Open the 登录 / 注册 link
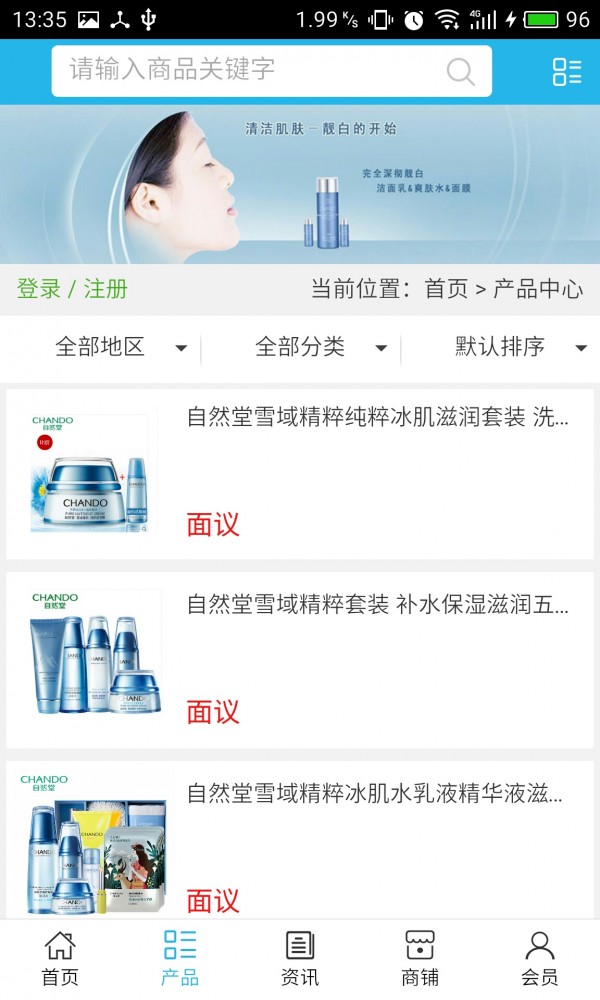The height and width of the screenshot is (1000, 600). click(x=72, y=289)
